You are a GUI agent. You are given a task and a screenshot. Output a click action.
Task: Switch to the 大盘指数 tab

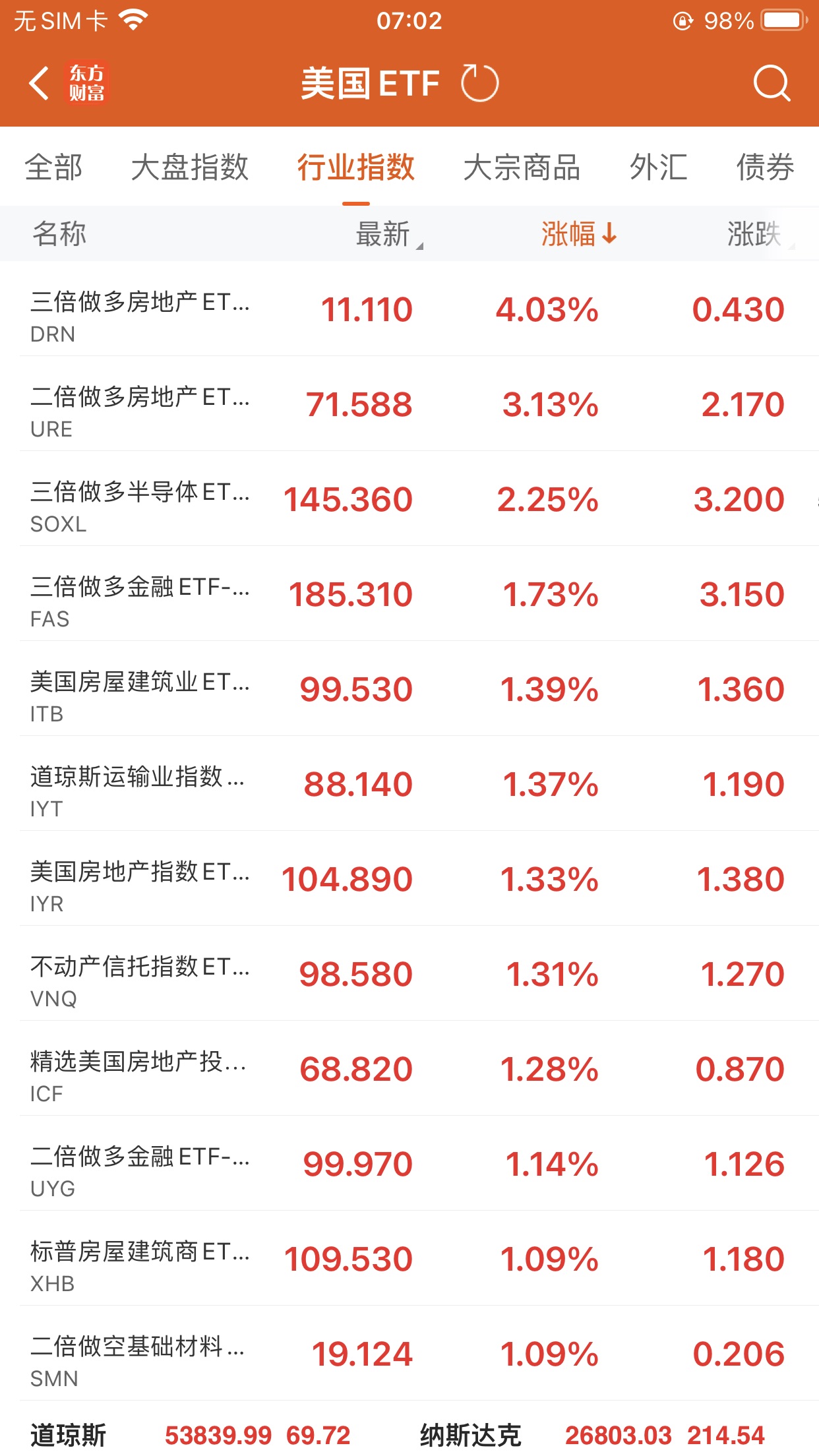tap(190, 167)
